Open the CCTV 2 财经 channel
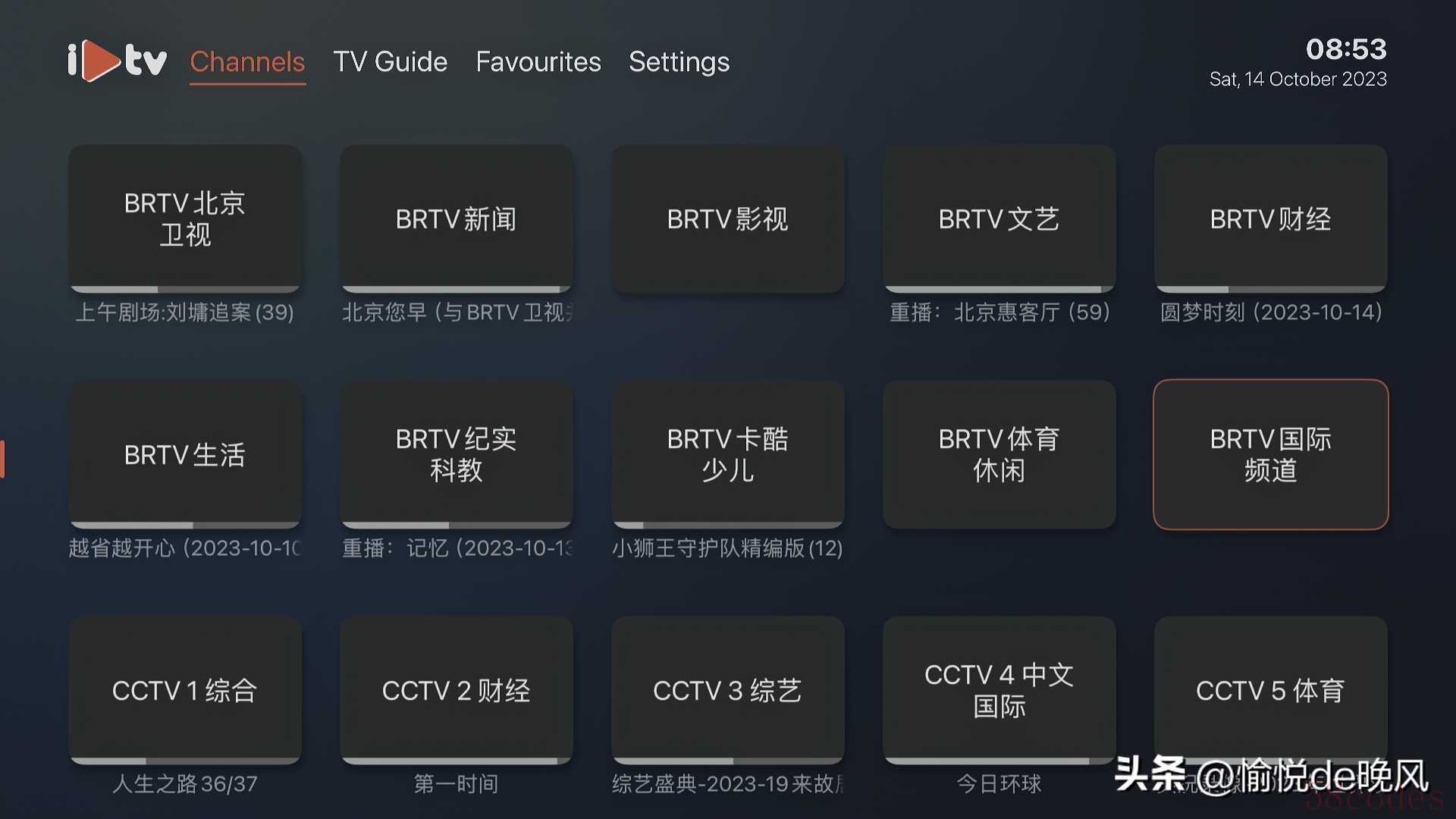This screenshot has height=819, width=1456. click(x=456, y=690)
